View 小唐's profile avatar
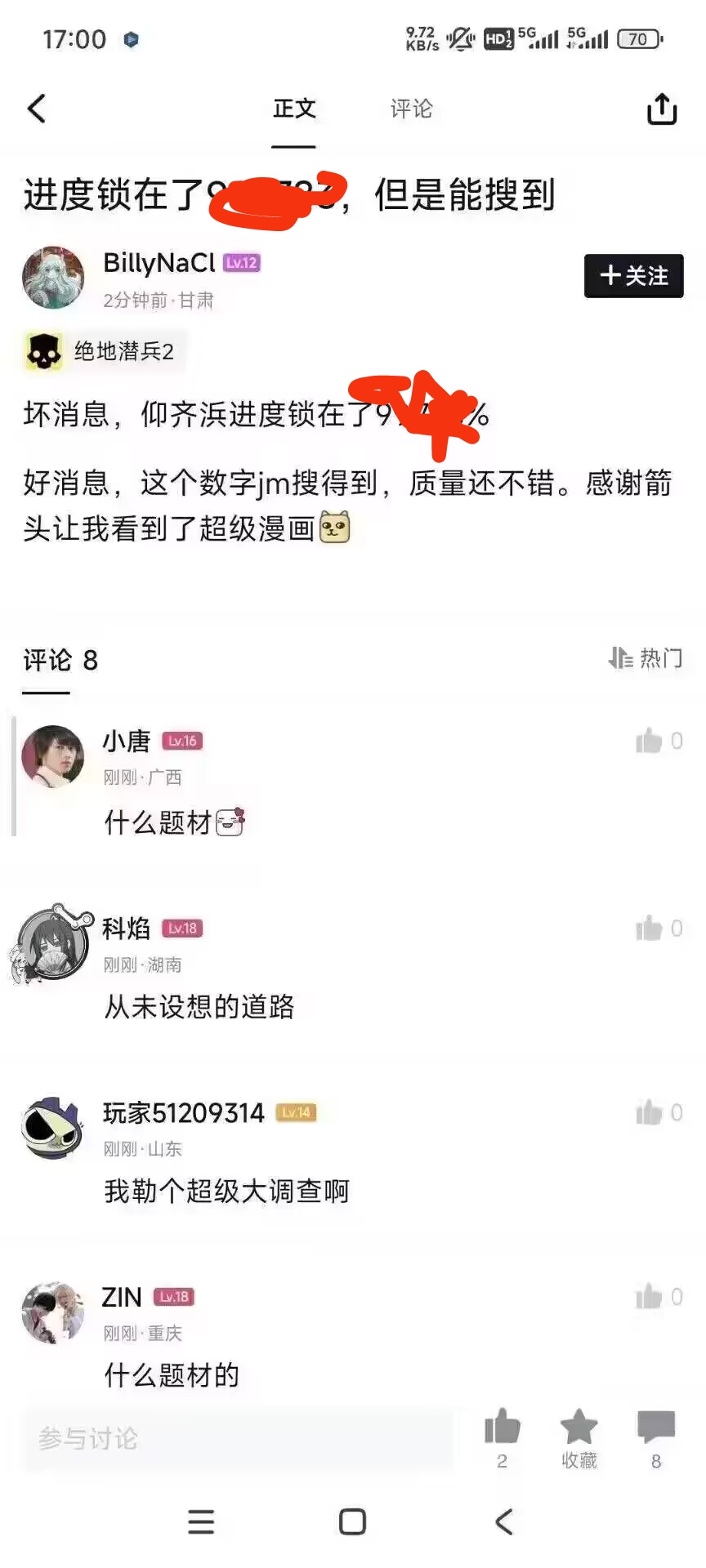The height and width of the screenshot is (1568, 706). click(x=53, y=756)
